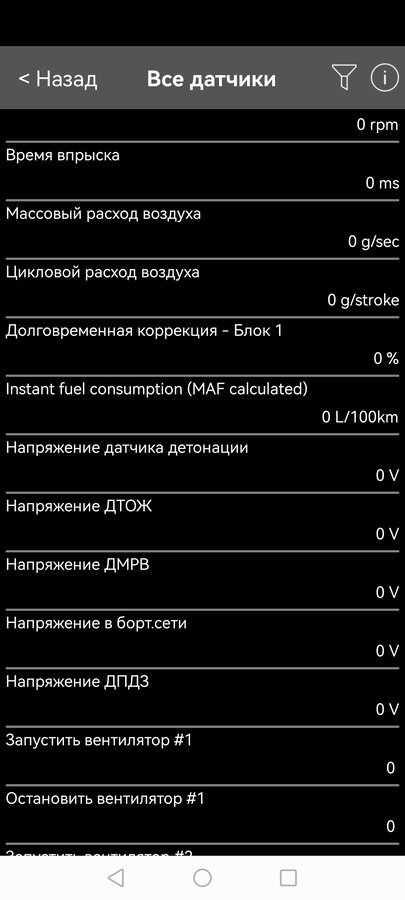Tap Остановить вентилятор #1
Image resolution: width=405 pixels, height=900 pixels.
tap(202, 815)
